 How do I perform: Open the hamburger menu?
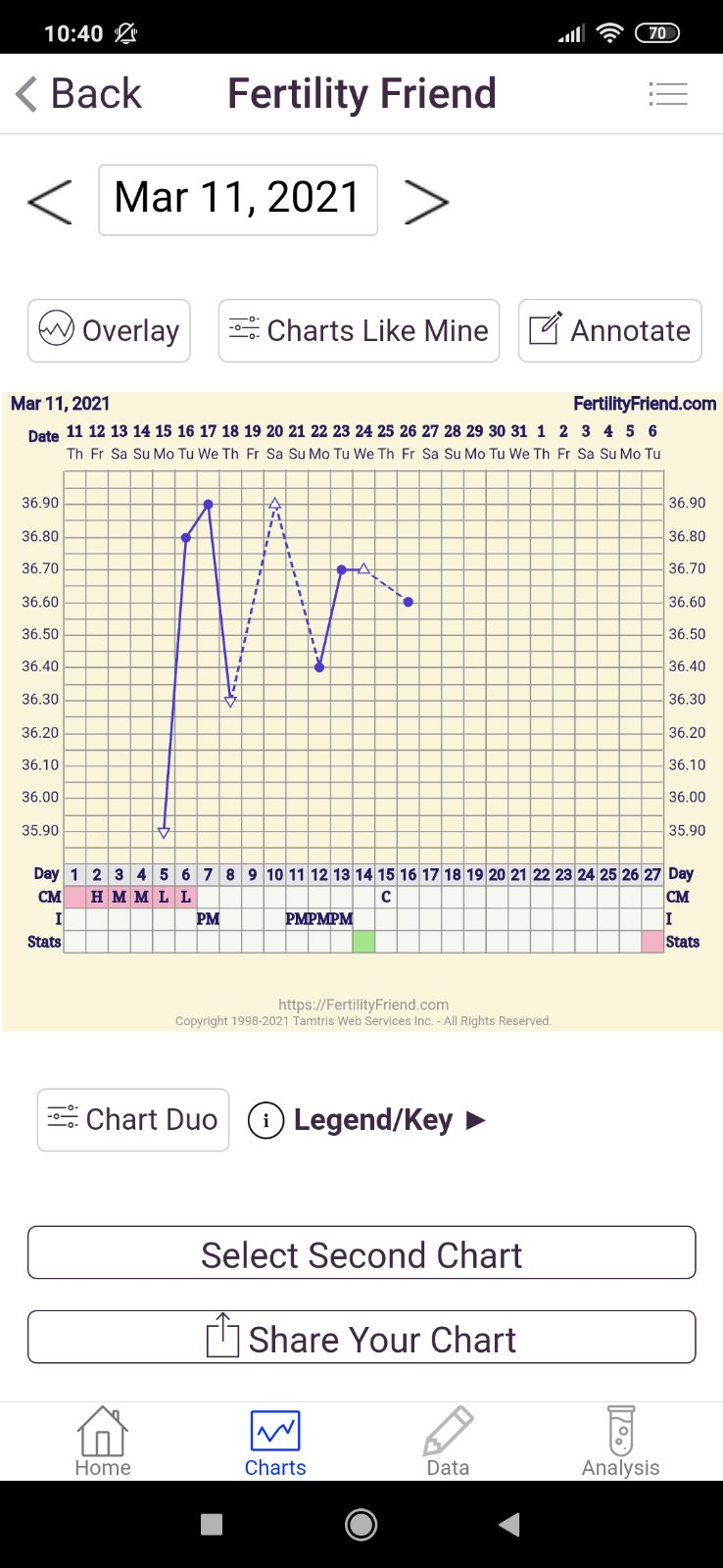[667, 94]
